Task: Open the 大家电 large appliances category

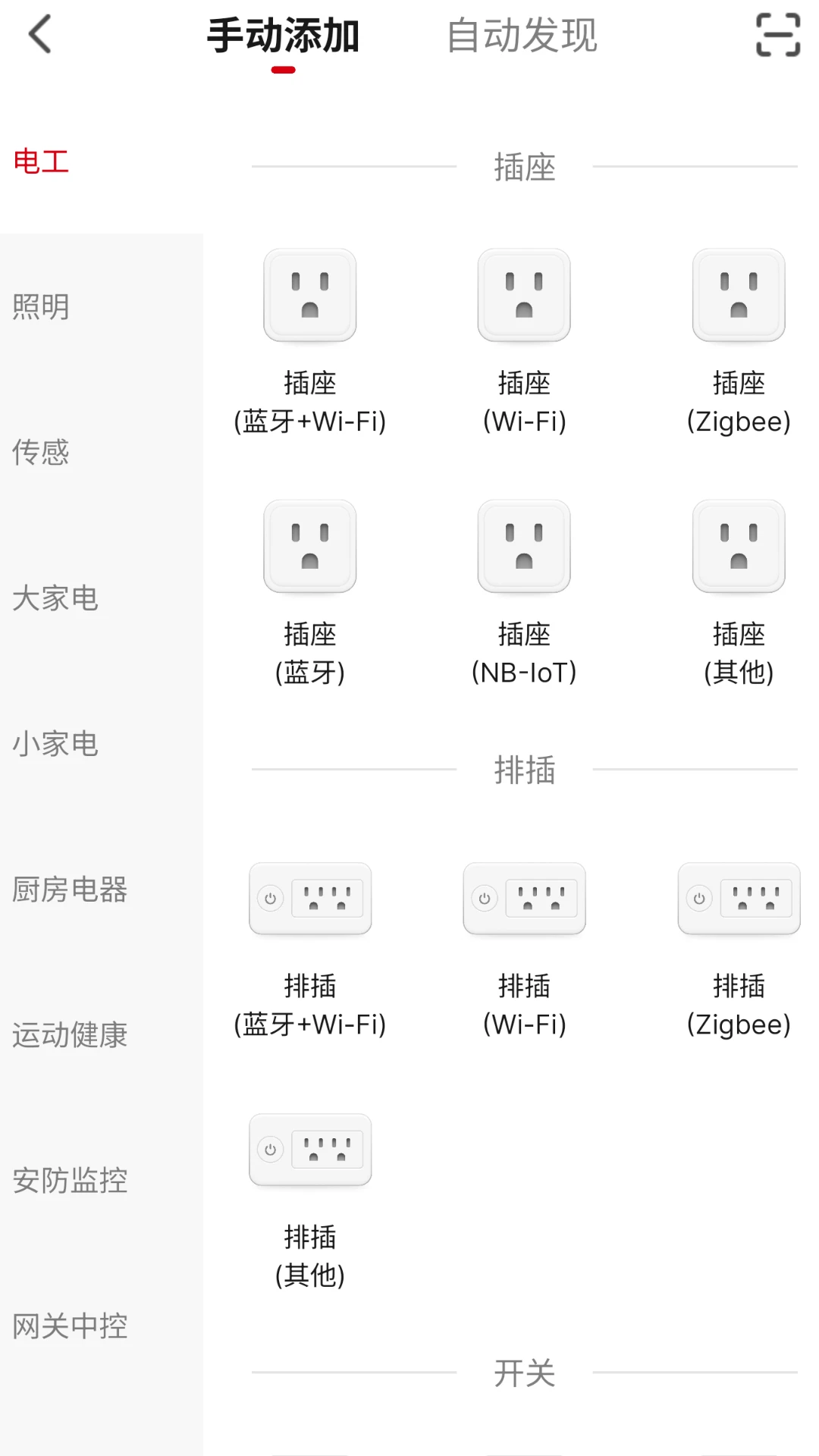Action: click(x=55, y=599)
